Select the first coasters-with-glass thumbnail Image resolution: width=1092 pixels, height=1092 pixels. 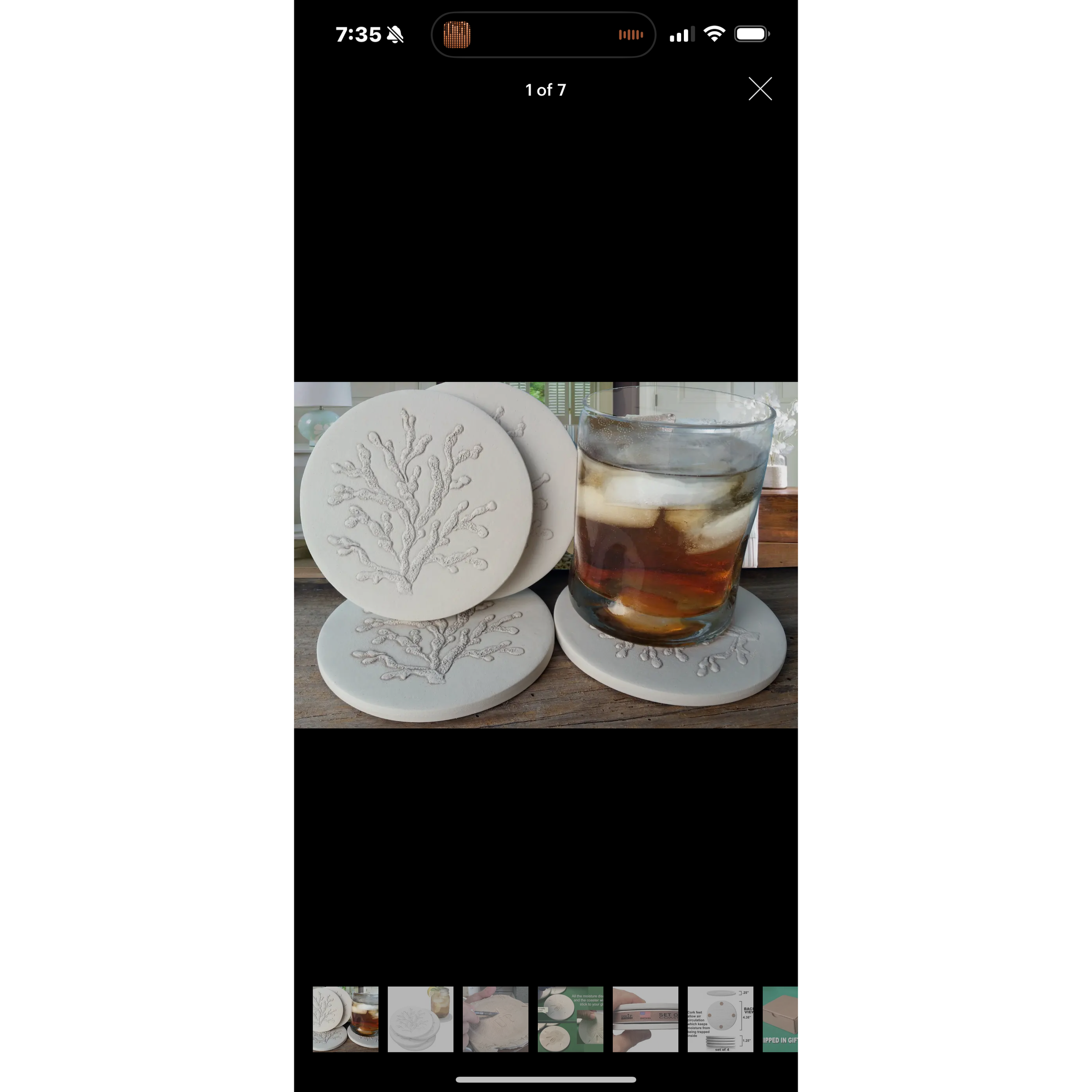tap(345, 1019)
